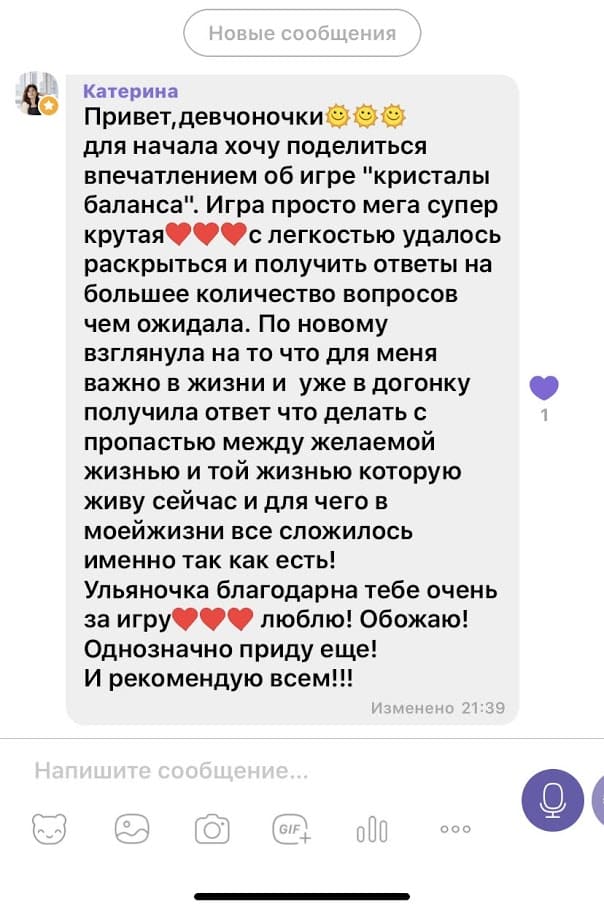
Task: Like Катерина's message with the purple heart
Action: click(x=544, y=388)
